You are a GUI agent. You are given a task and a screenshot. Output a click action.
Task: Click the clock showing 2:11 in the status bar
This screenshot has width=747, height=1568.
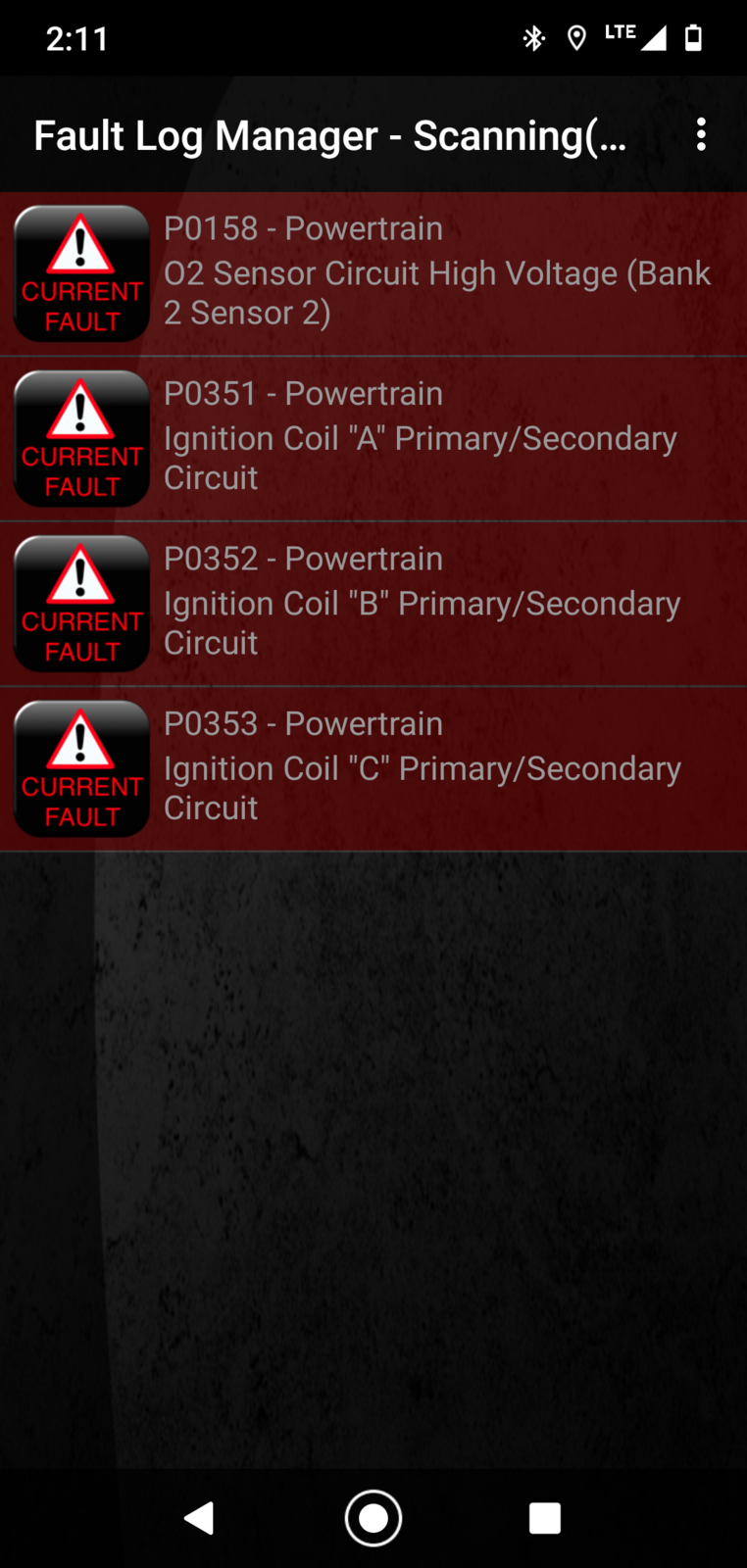(78, 38)
